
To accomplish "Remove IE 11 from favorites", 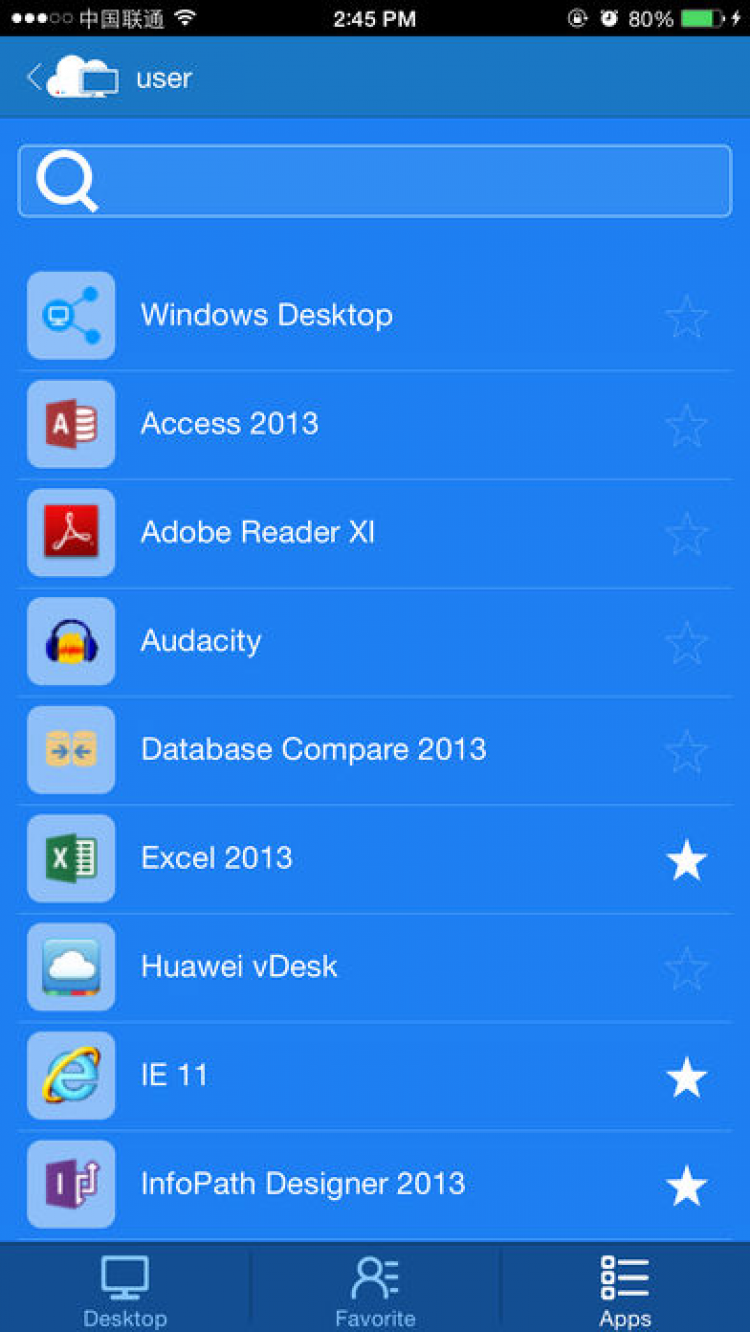I will pyautogui.click(x=687, y=1078).
